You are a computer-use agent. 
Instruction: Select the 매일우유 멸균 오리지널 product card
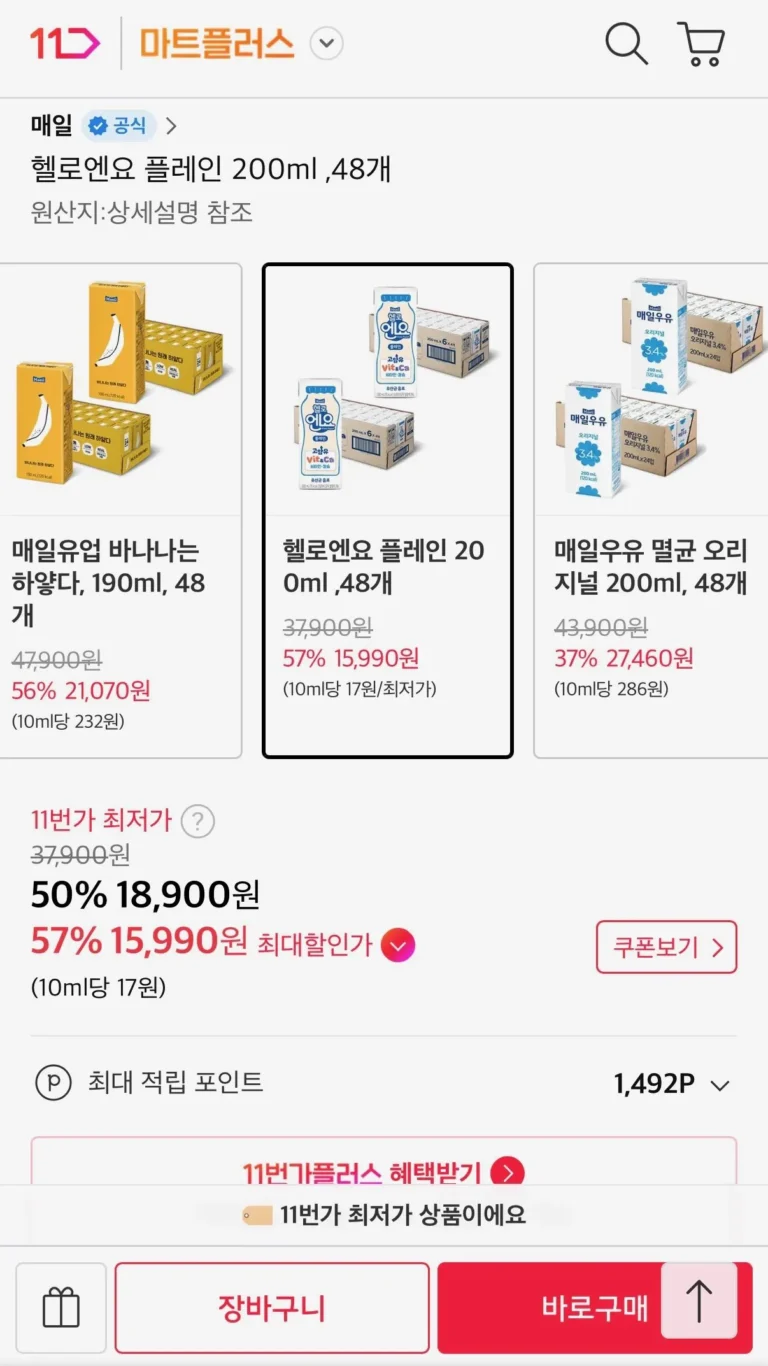651,510
